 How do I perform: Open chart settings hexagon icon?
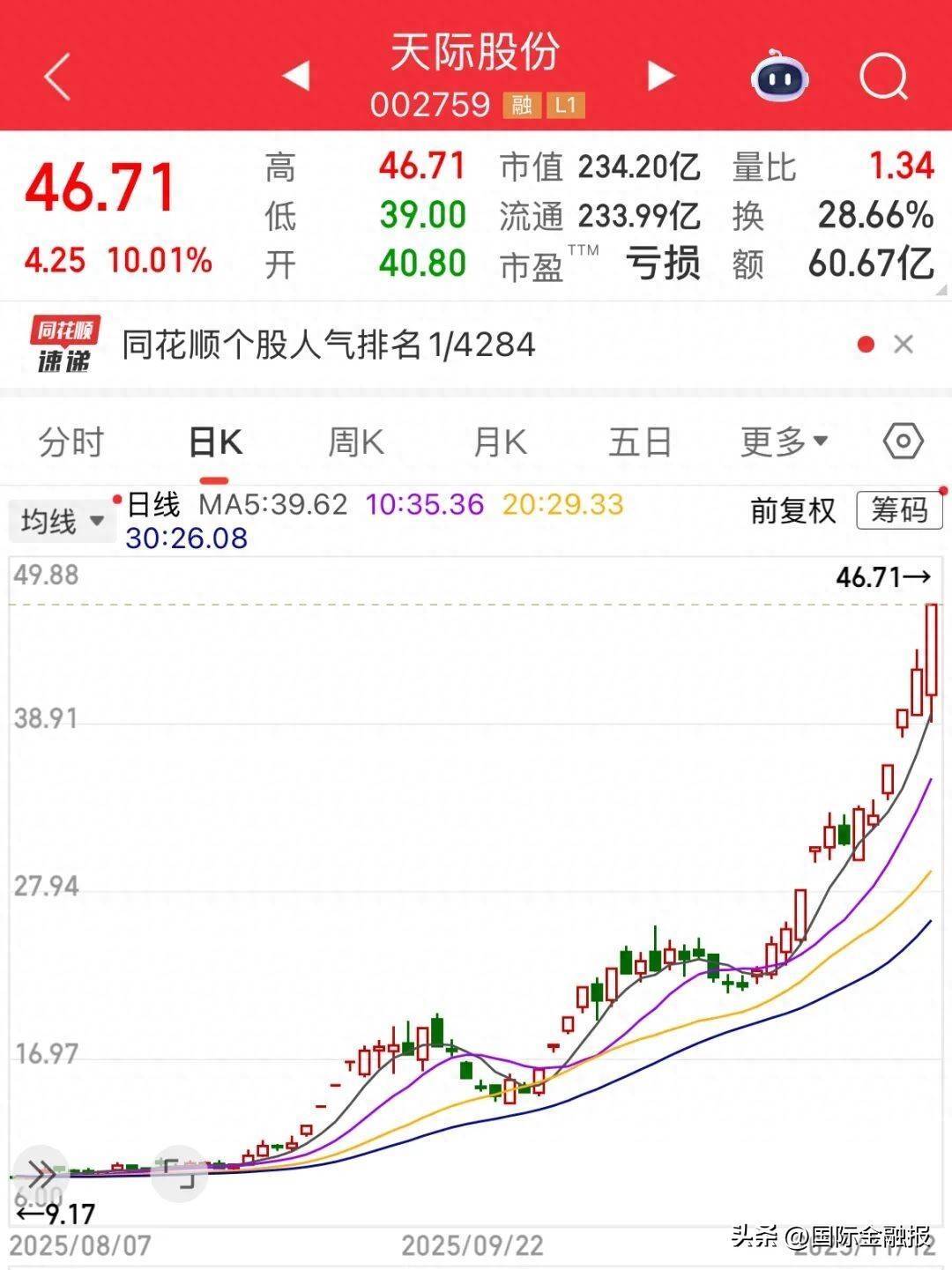click(903, 441)
